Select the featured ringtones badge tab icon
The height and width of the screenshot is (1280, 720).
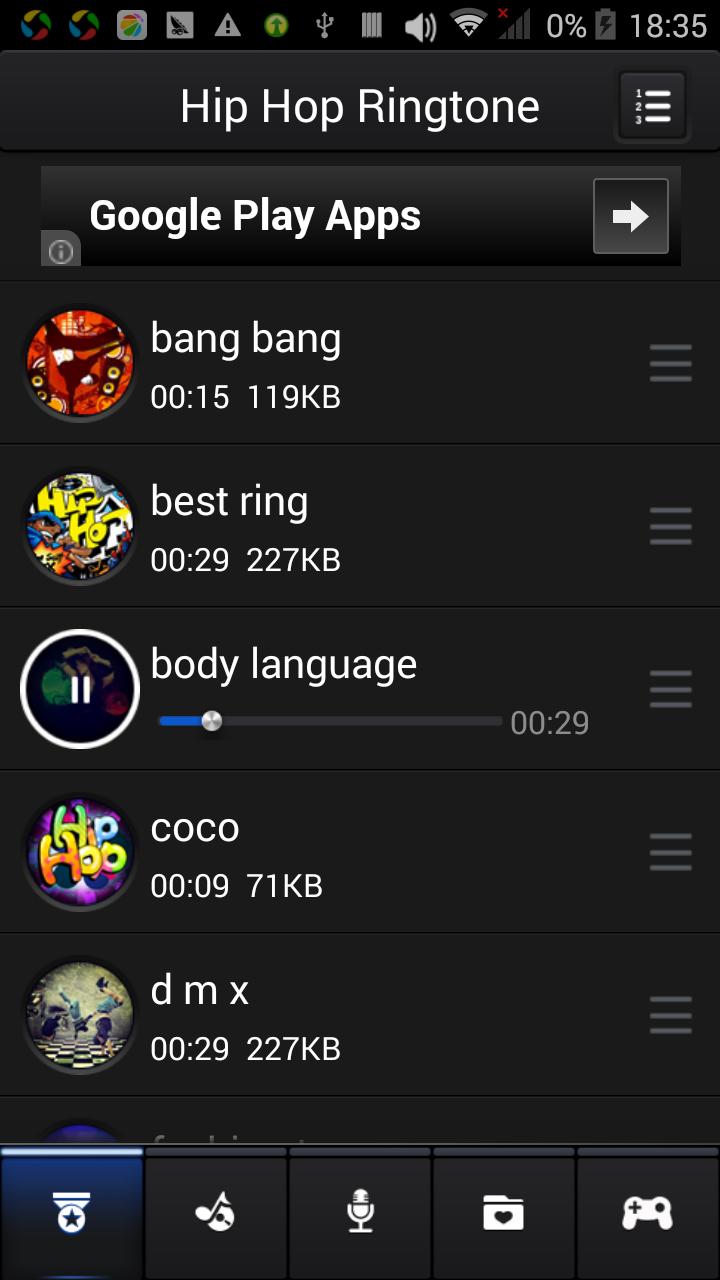pyautogui.click(x=71, y=1213)
